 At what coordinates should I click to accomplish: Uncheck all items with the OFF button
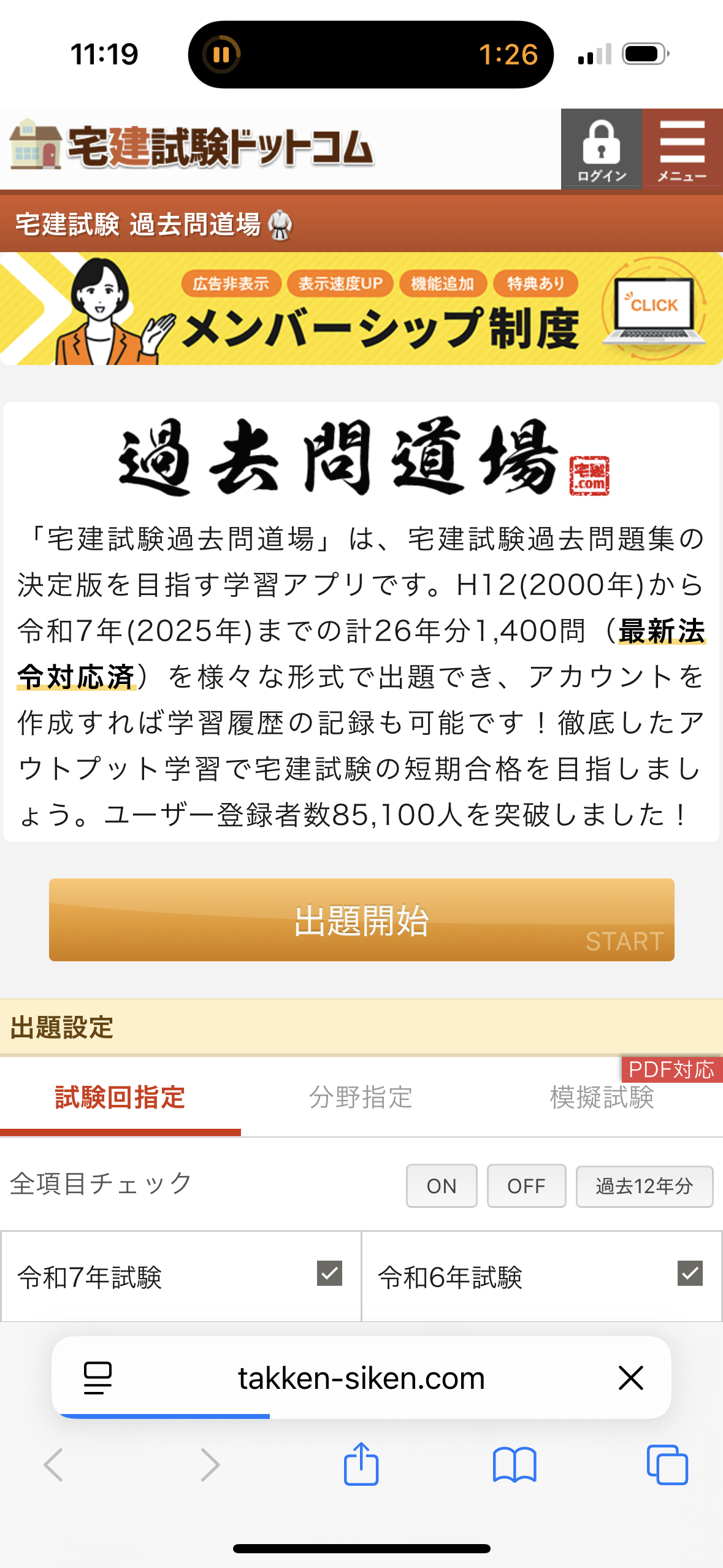pyautogui.click(x=526, y=1186)
